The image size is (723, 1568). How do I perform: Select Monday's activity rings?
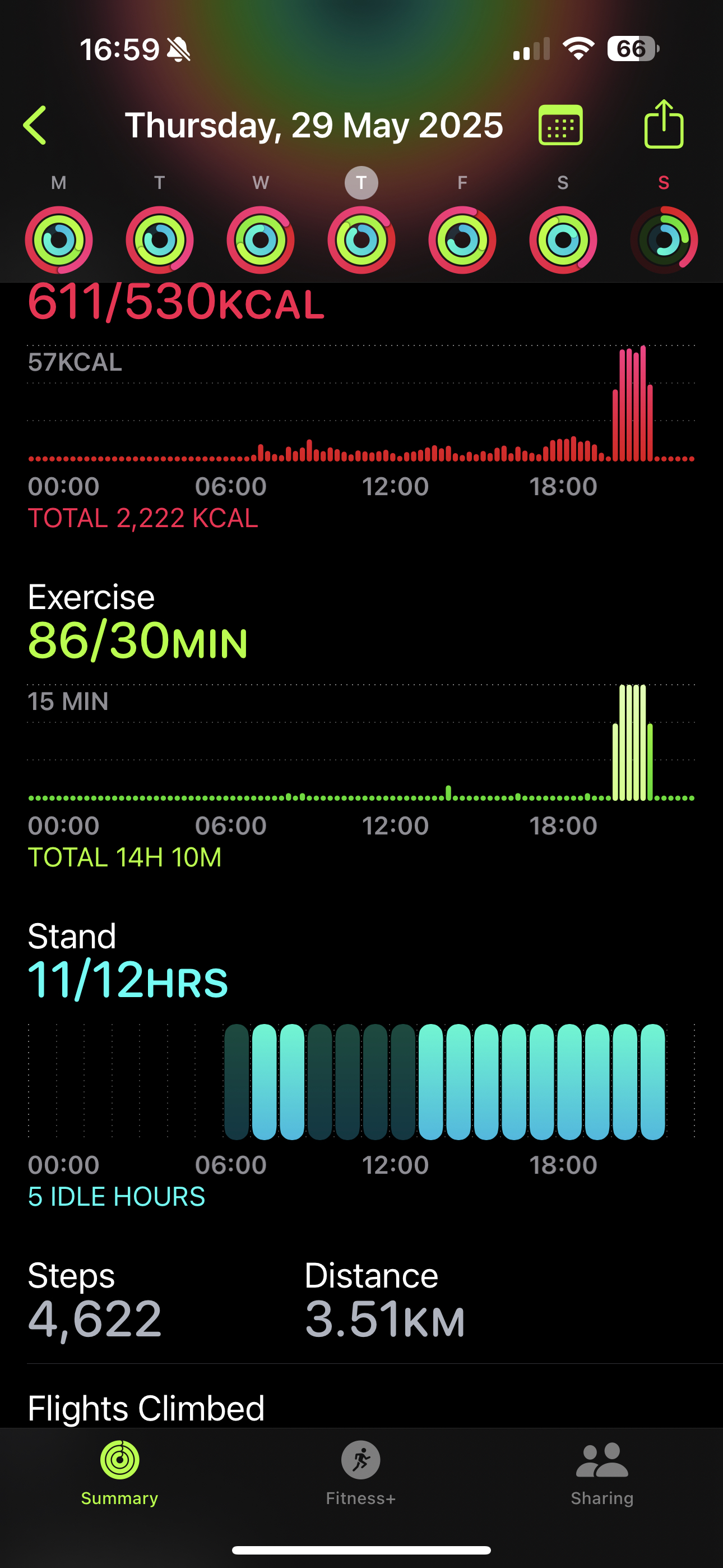pos(58,240)
